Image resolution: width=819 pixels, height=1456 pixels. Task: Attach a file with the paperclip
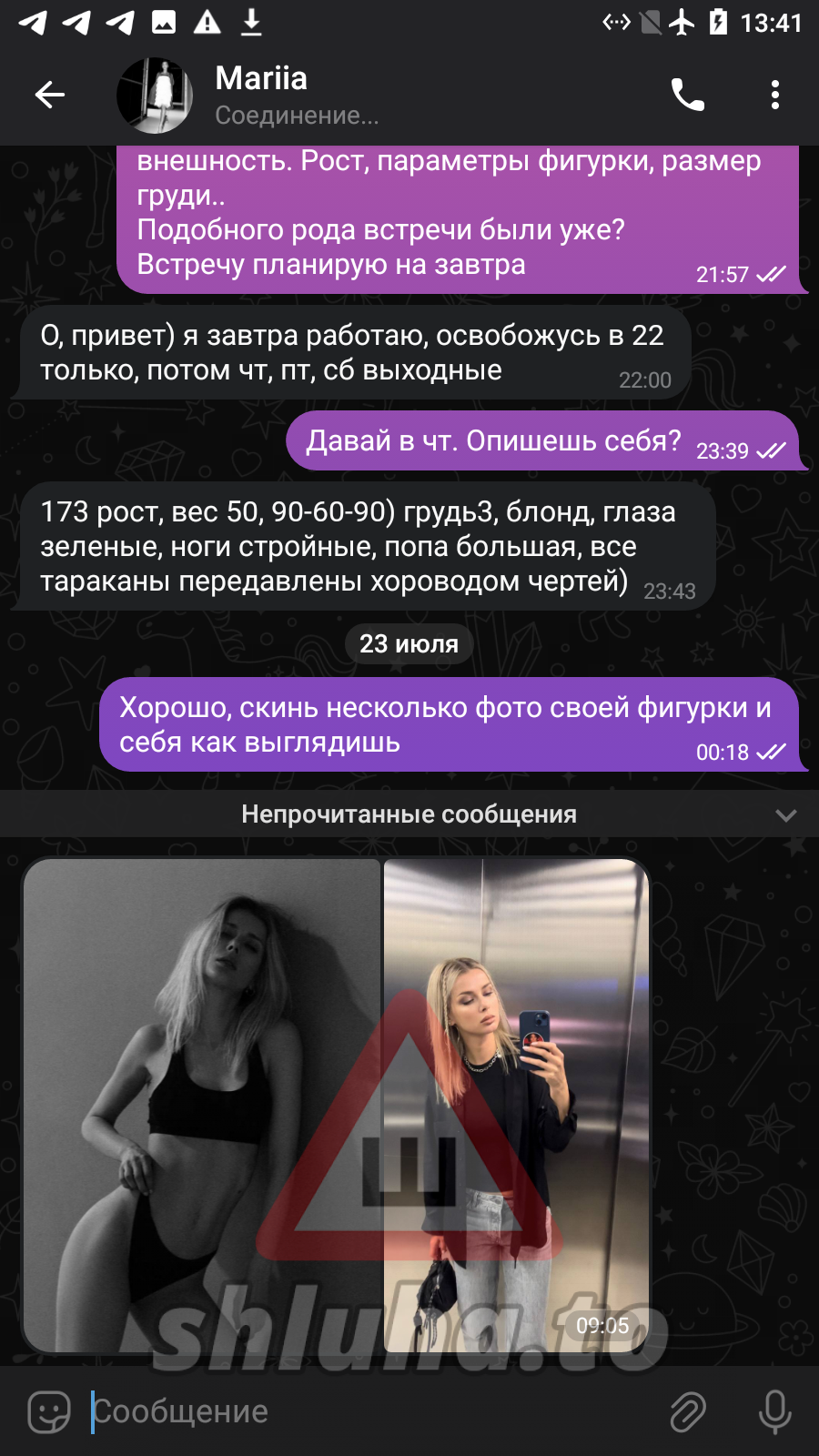(x=688, y=1411)
